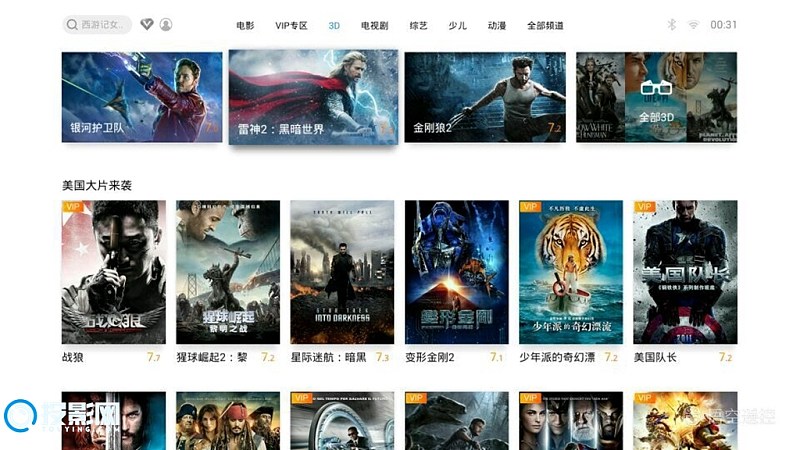Switch to the 电影 tab

point(245,25)
